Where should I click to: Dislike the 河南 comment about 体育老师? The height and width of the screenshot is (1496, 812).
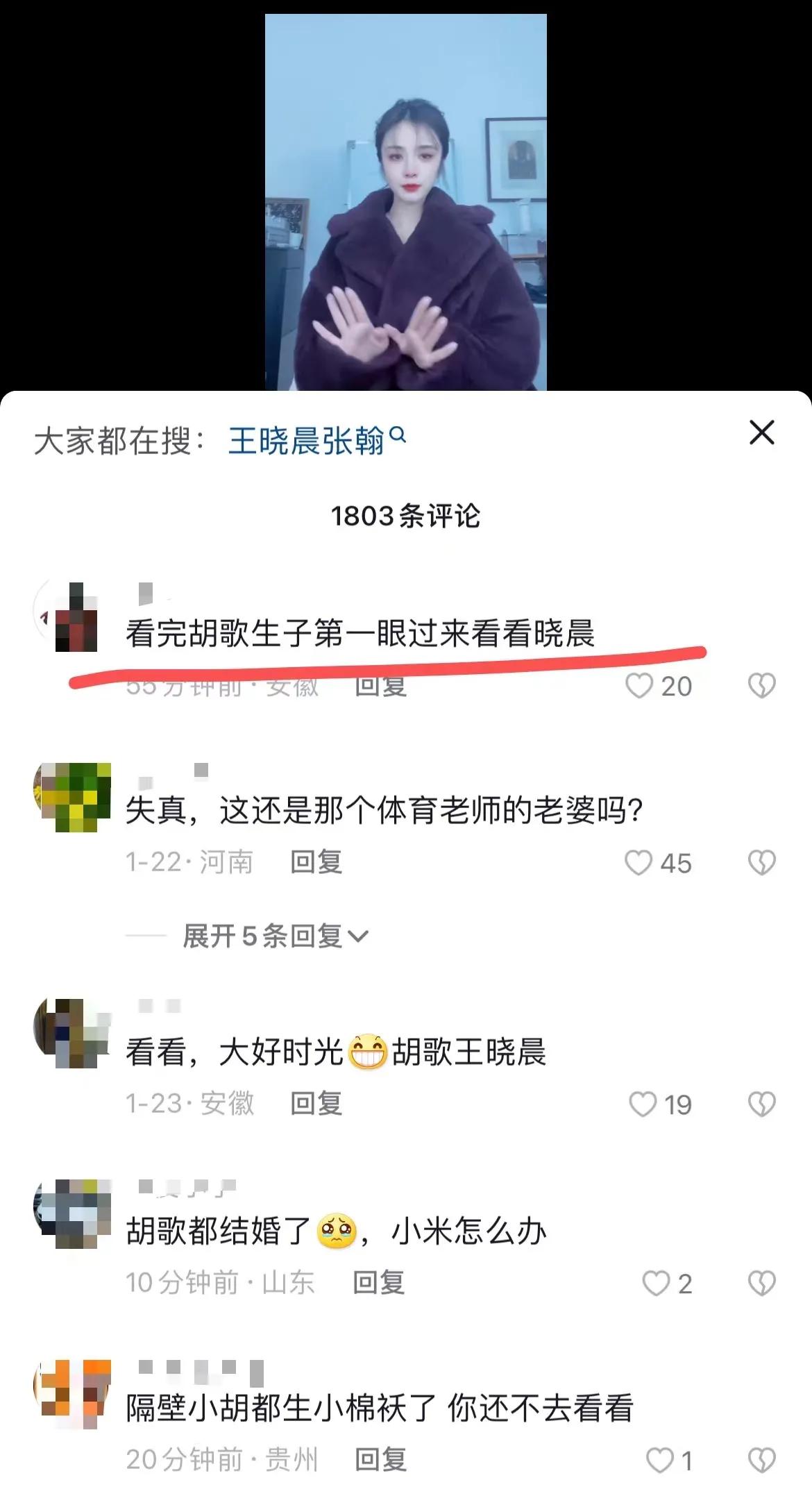tap(761, 863)
